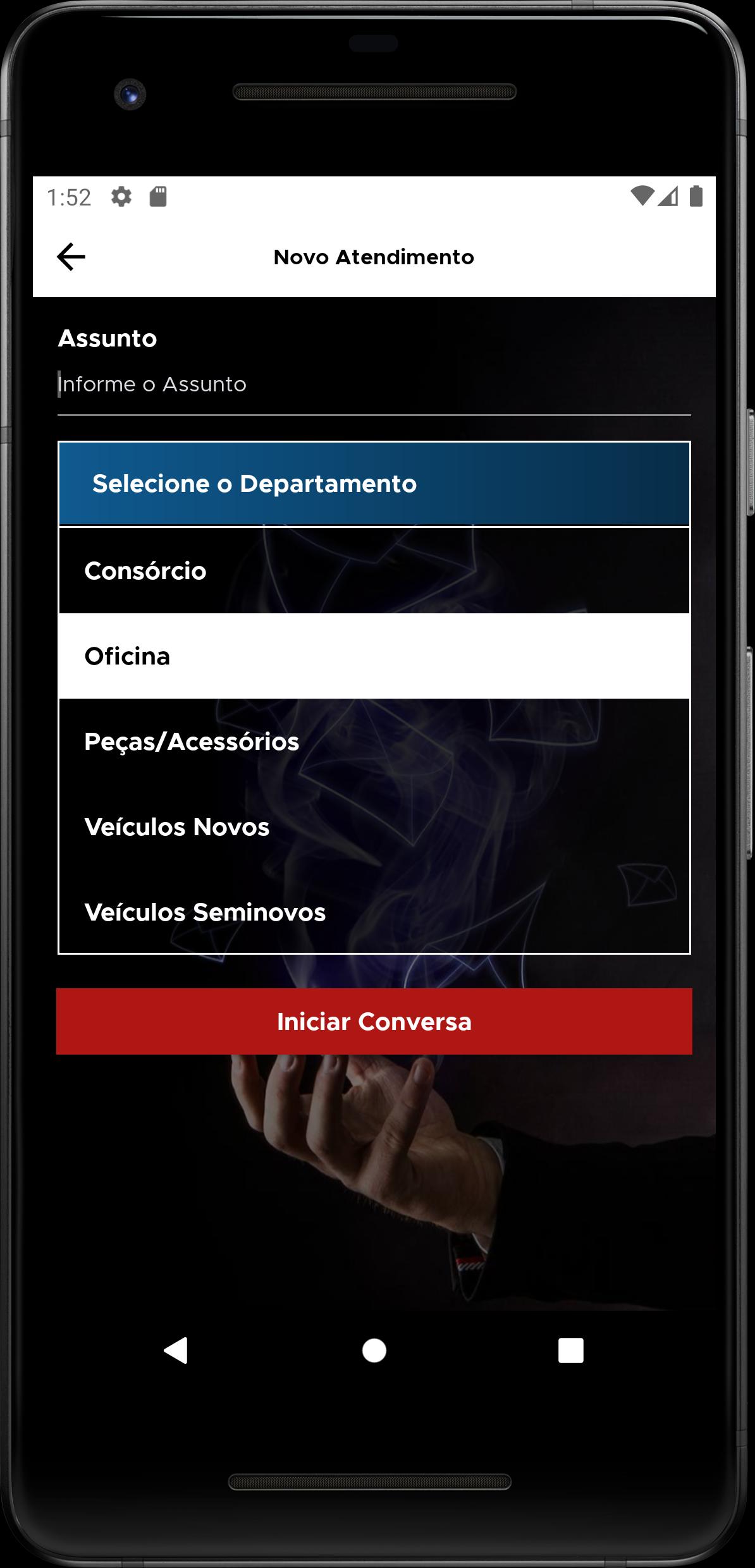Image resolution: width=755 pixels, height=1568 pixels.
Task: Tap the system home button
Action: coord(374,1351)
